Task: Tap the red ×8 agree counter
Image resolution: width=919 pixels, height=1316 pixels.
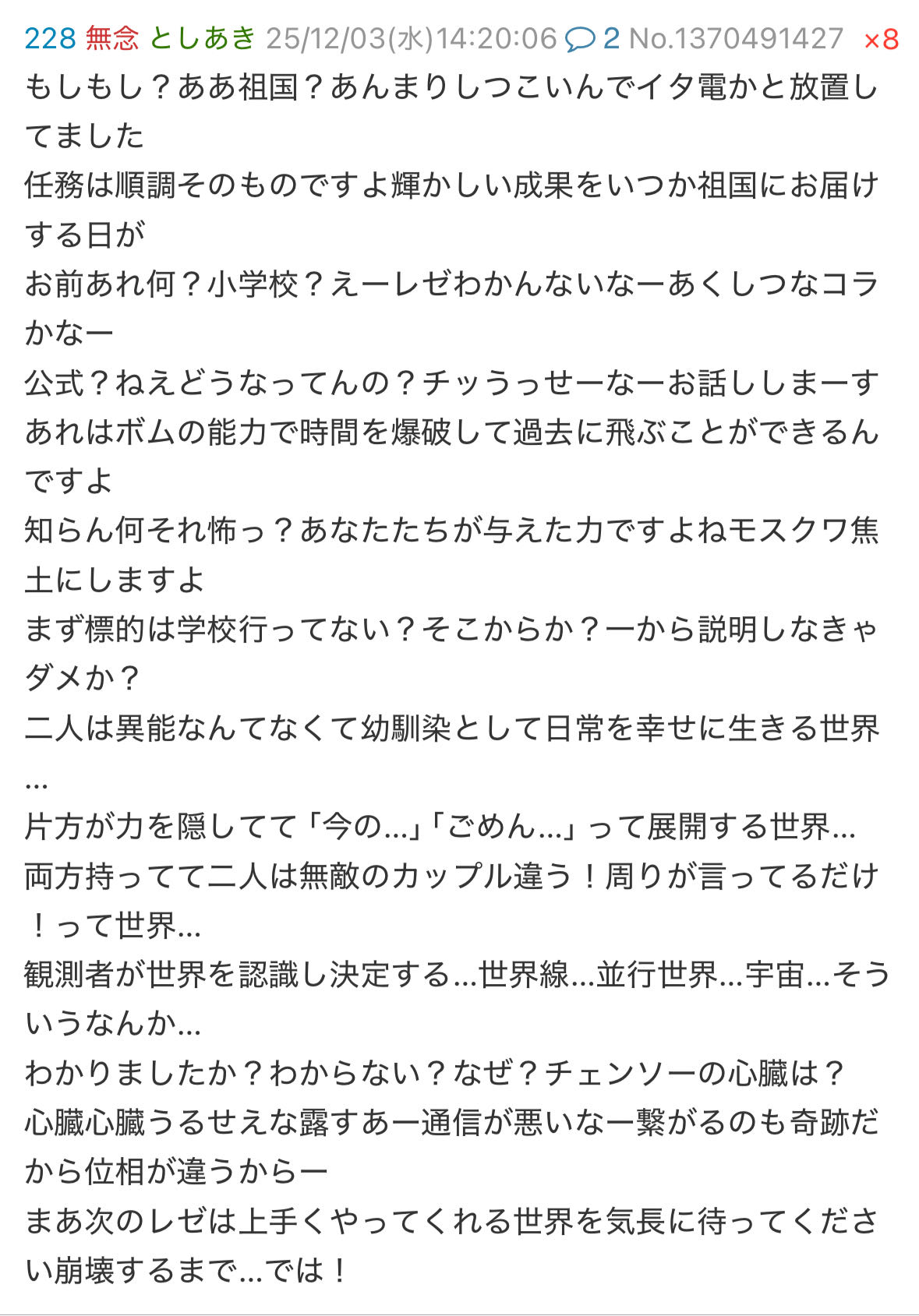Action: (881, 39)
